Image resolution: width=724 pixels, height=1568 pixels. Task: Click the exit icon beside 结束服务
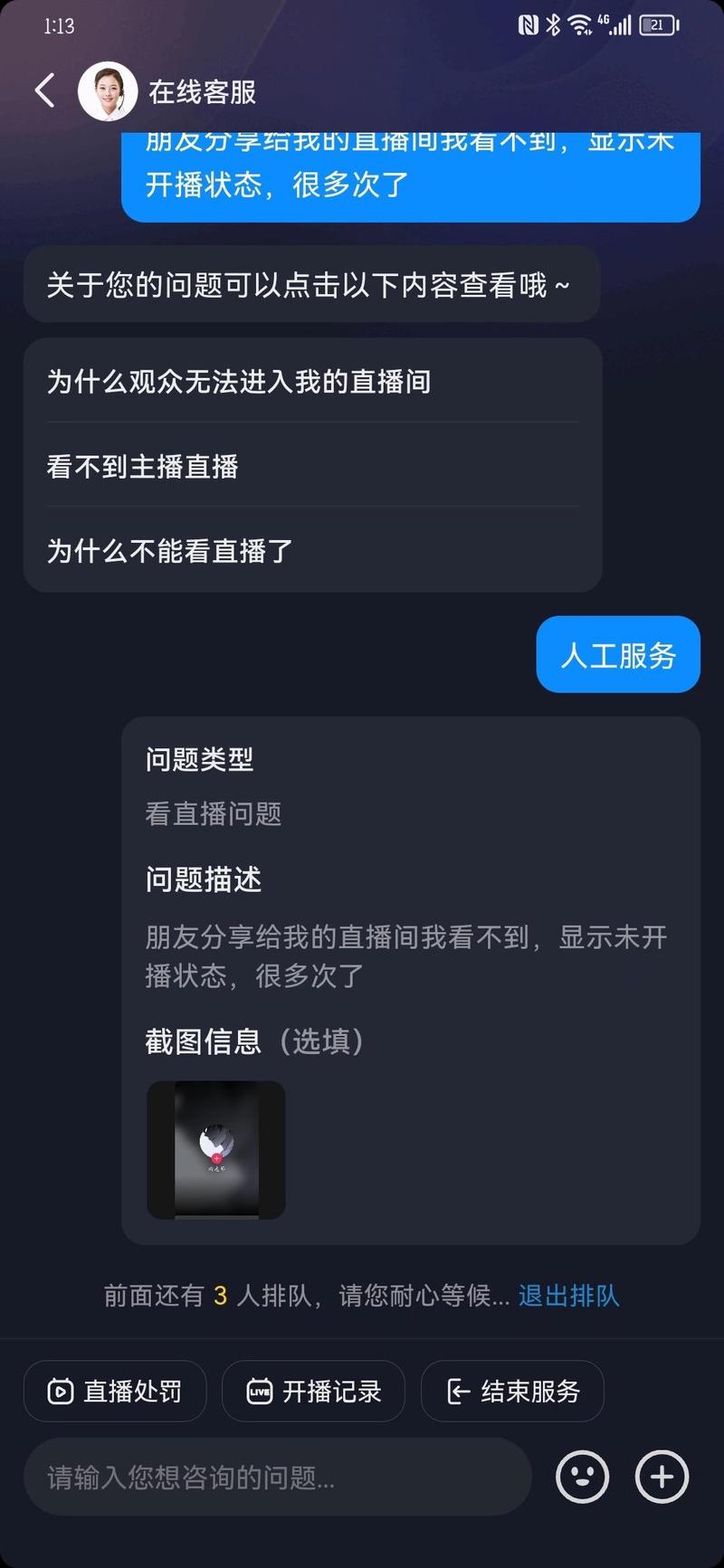point(459,1391)
